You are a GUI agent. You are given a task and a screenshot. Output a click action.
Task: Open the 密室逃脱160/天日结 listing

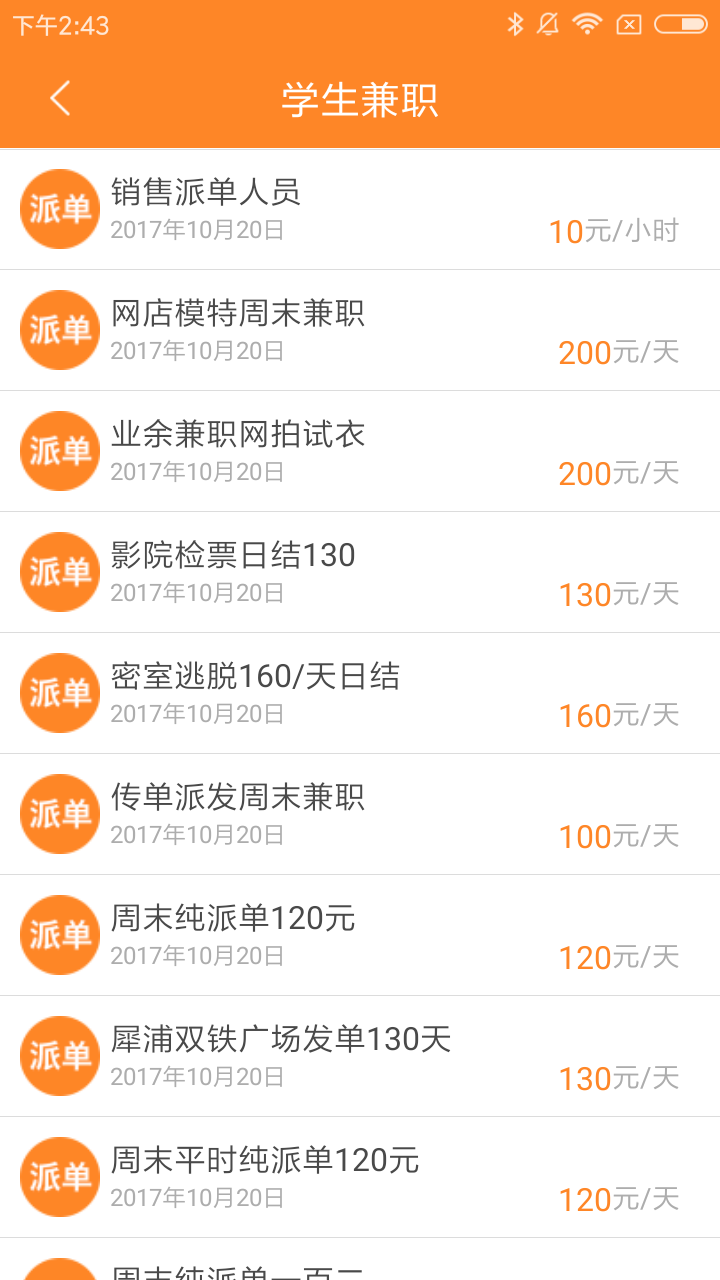coord(360,694)
